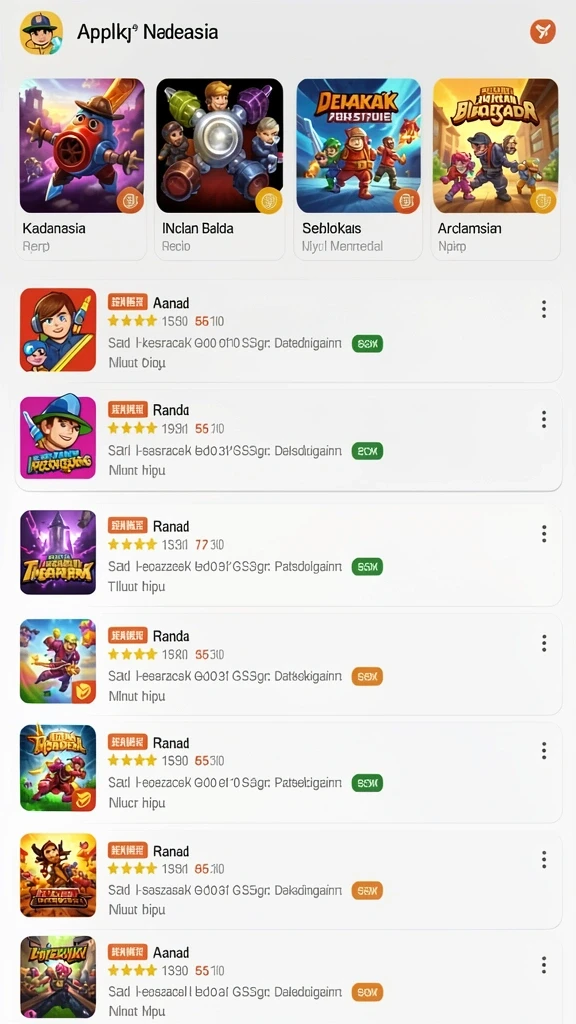This screenshot has width=576, height=1024.
Task: Open the Kadanasia featured game card
Action: (82, 168)
